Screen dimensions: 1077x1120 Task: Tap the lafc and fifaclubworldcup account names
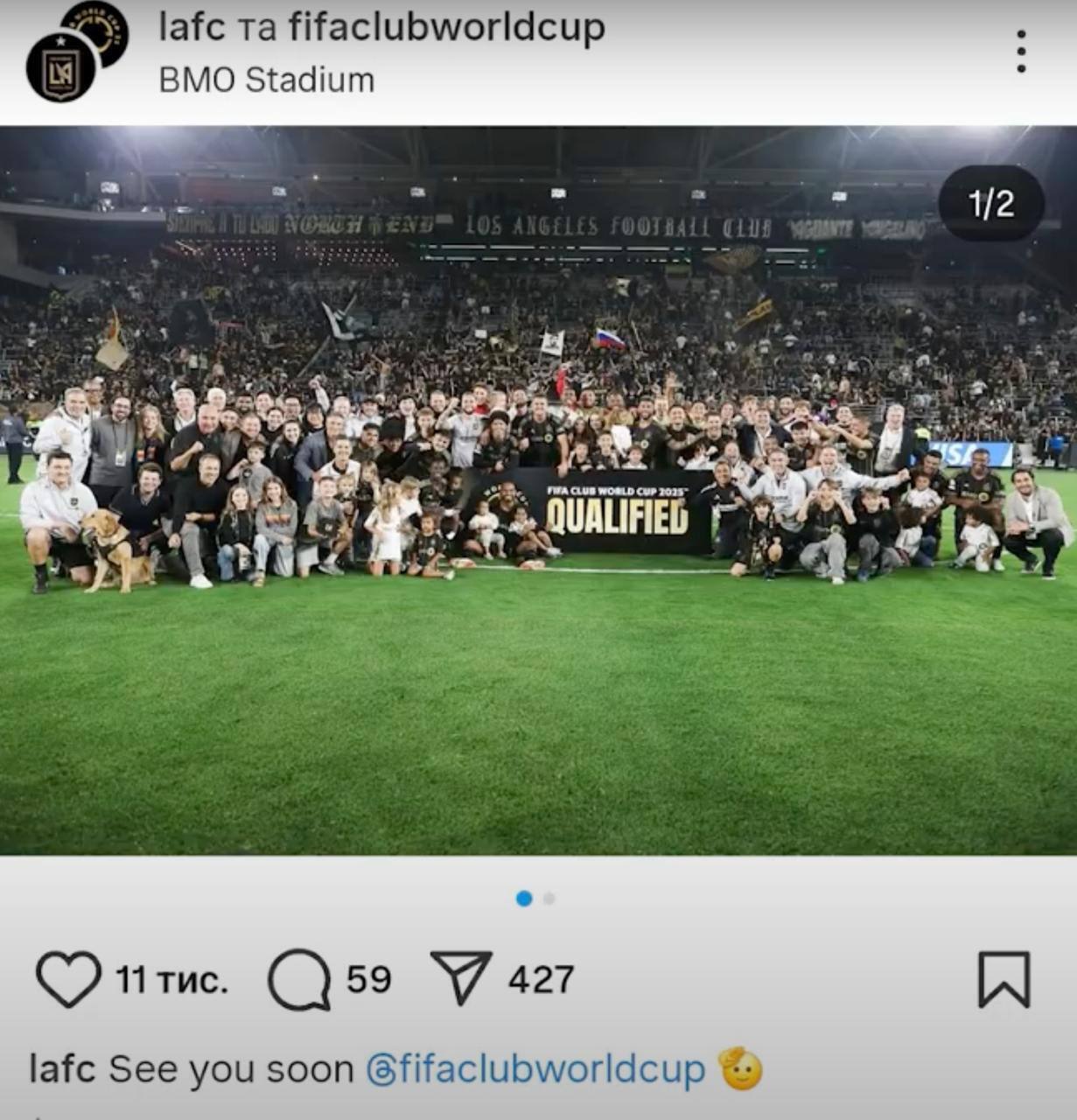(381, 27)
